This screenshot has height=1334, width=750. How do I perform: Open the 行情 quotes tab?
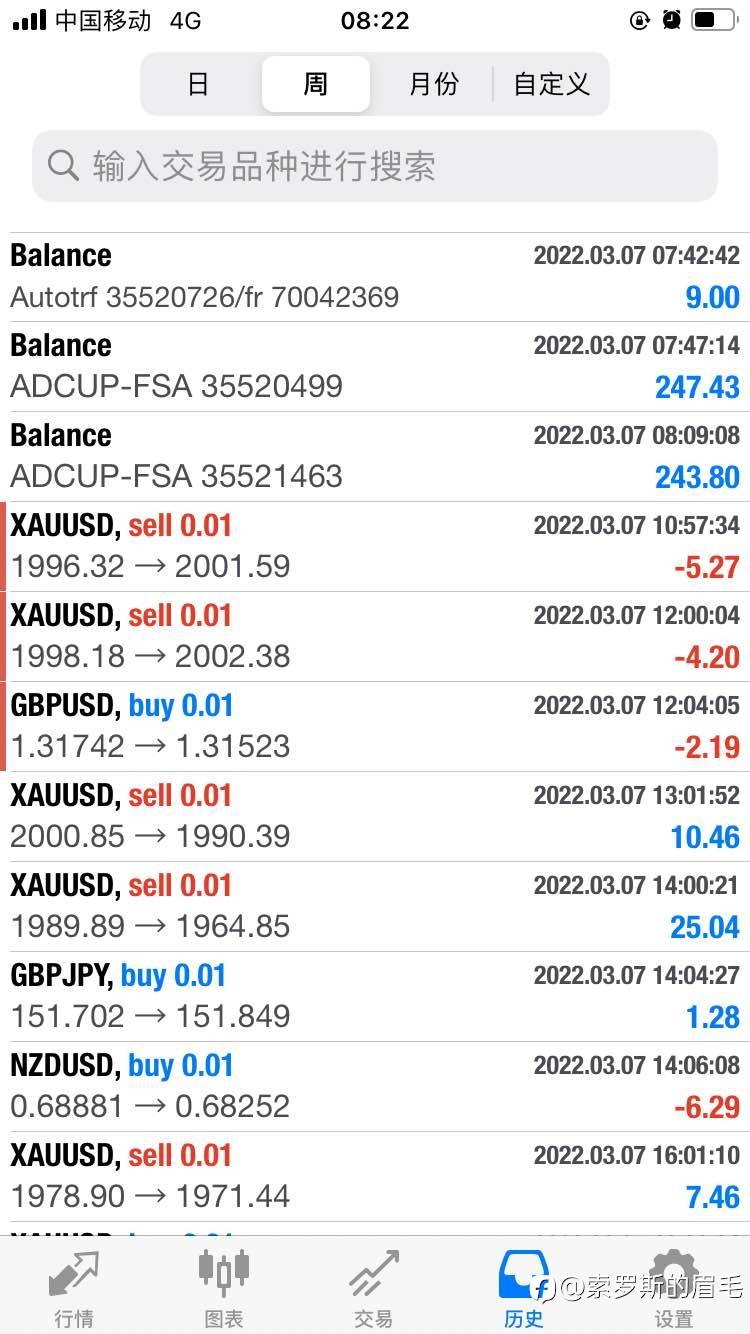click(75, 1288)
